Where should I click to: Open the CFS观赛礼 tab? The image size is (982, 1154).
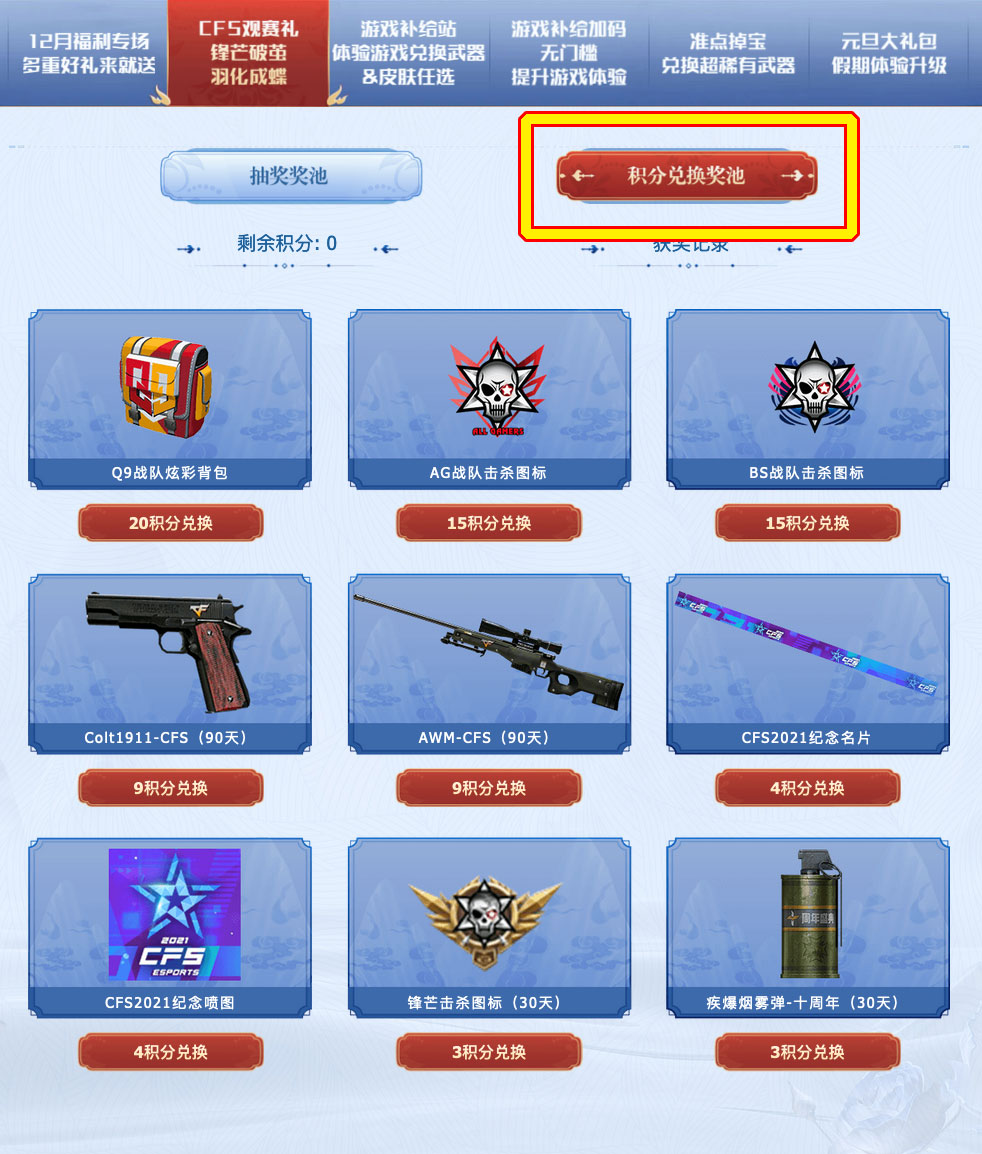point(248,53)
